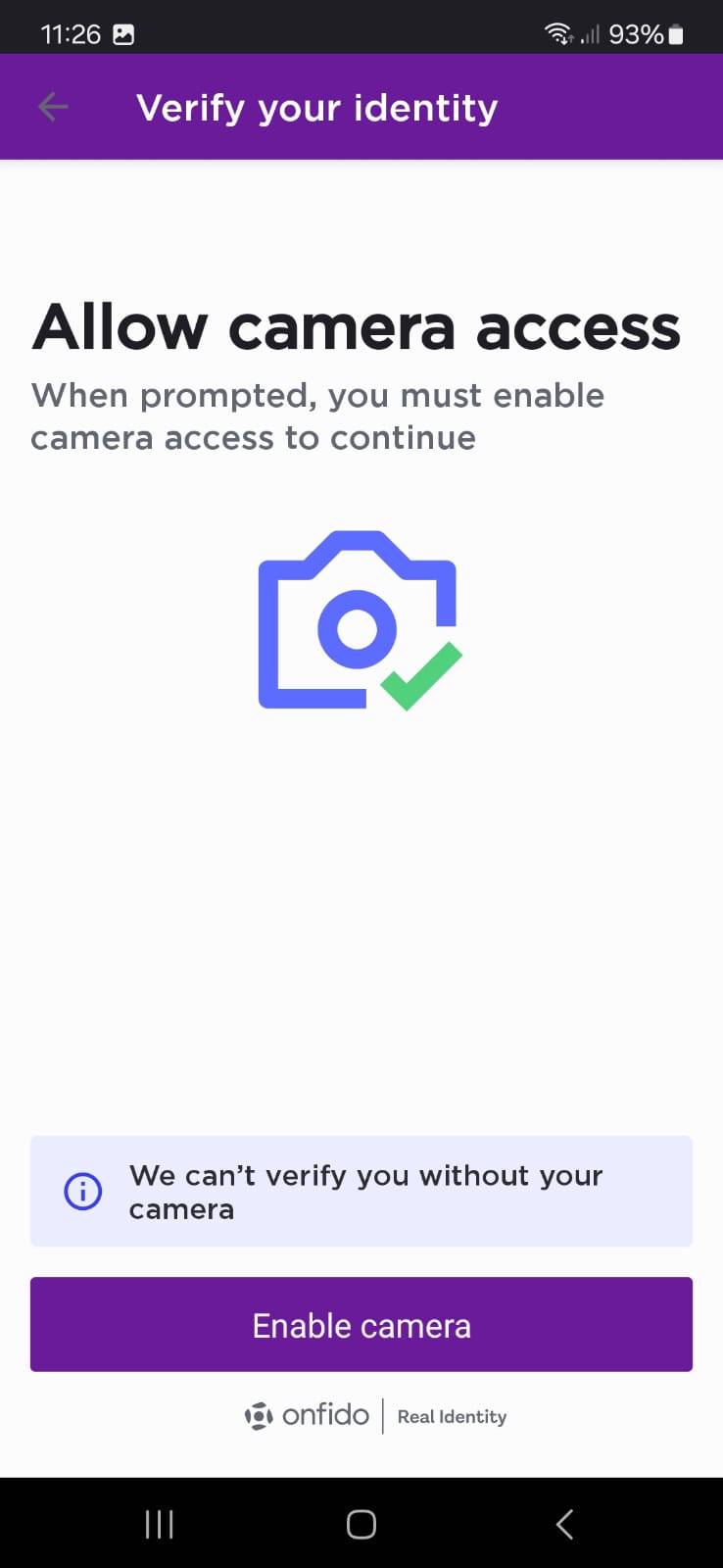Open recent apps from navigation bar
The width and height of the screenshot is (723, 1568).
coord(159,1524)
